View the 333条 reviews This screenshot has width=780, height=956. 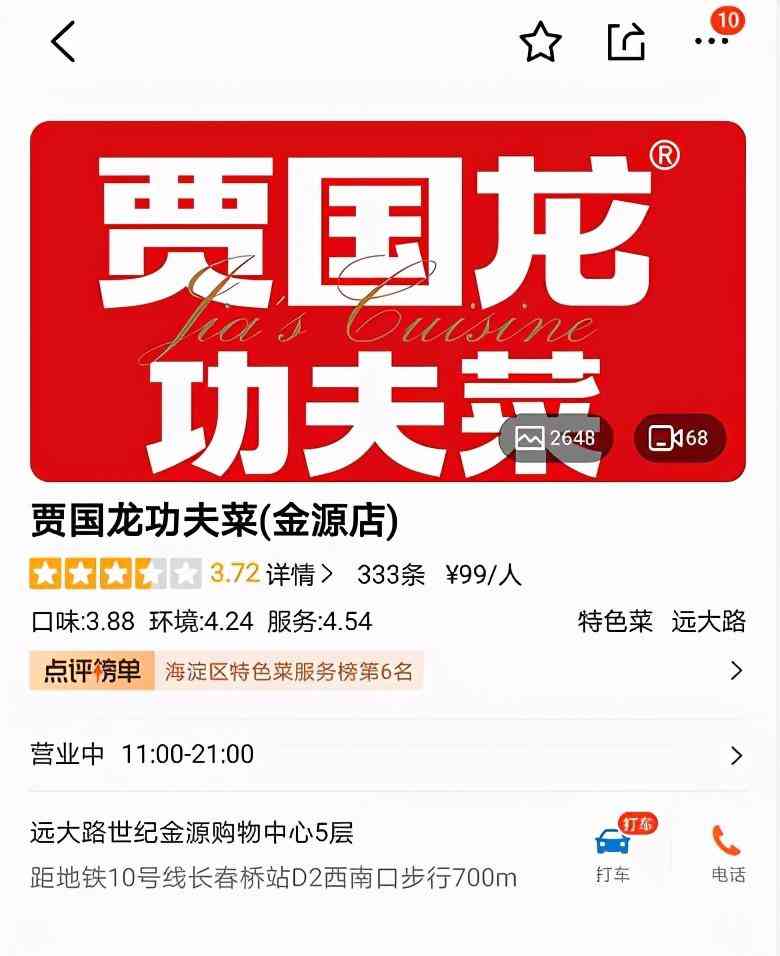click(x=391, y=575)
